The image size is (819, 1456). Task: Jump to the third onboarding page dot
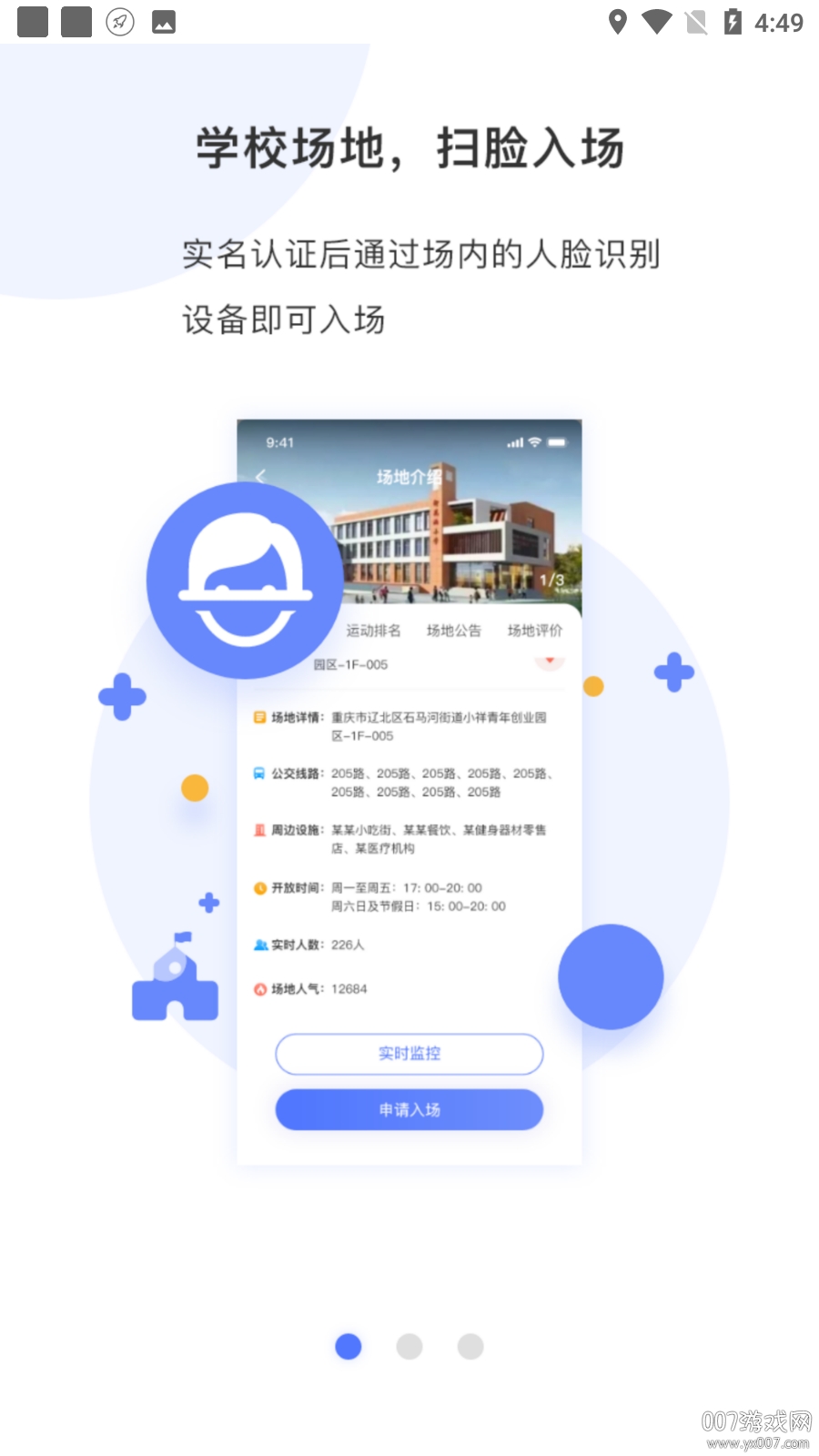[x=470, y=1346]
